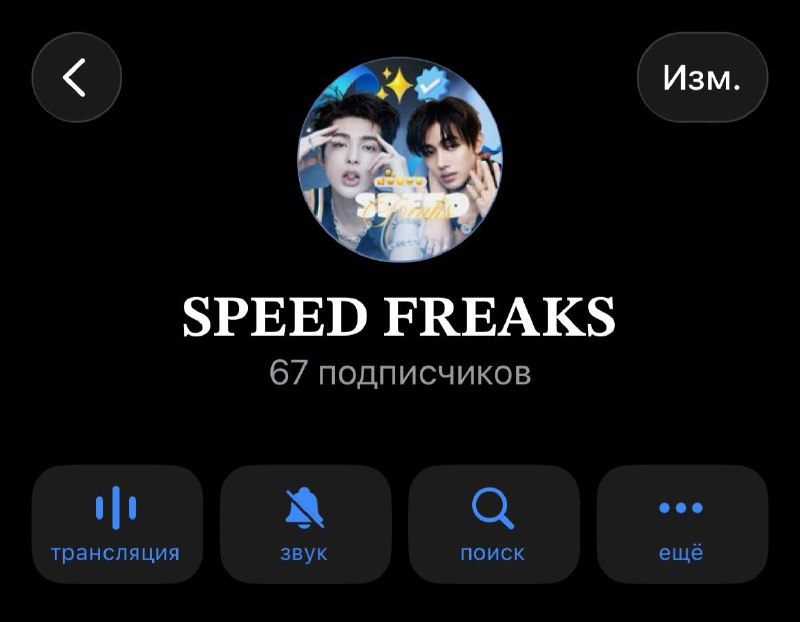Open поиск to search the channel

494,524
